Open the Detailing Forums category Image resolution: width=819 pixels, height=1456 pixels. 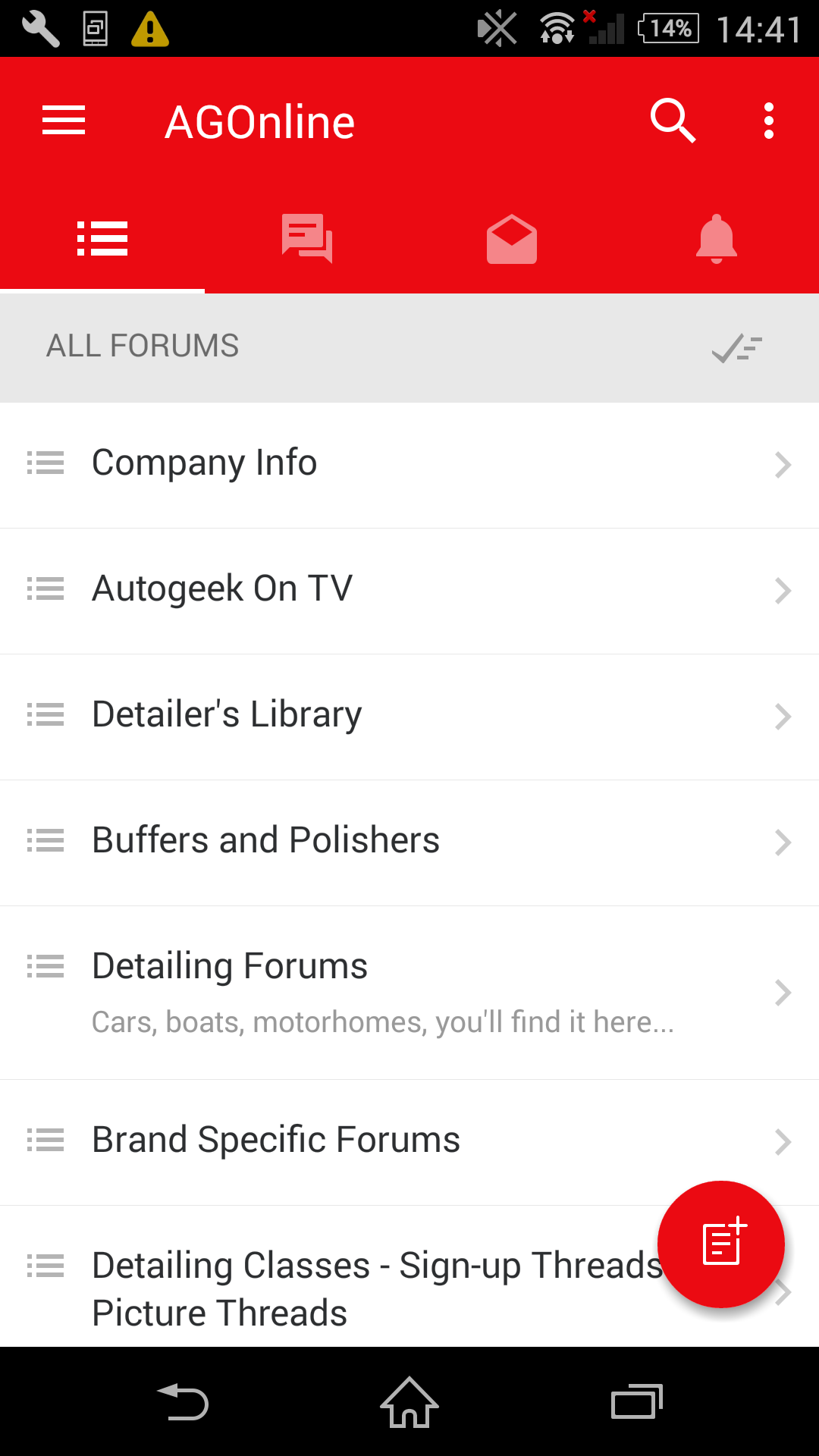click(x=409, y=993)
